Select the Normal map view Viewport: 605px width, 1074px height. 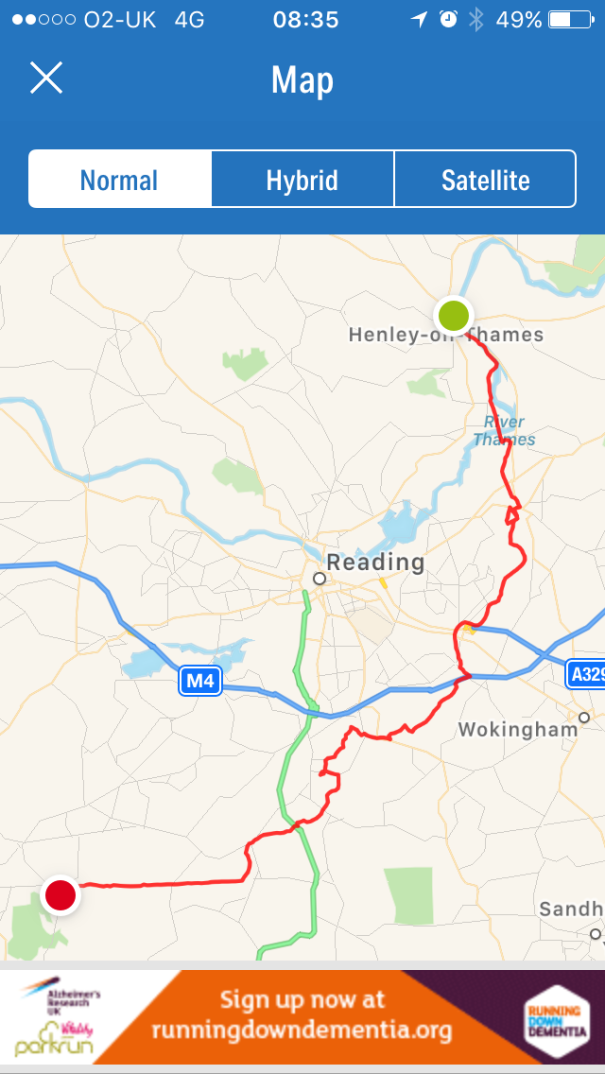click(x=120, y=180)
